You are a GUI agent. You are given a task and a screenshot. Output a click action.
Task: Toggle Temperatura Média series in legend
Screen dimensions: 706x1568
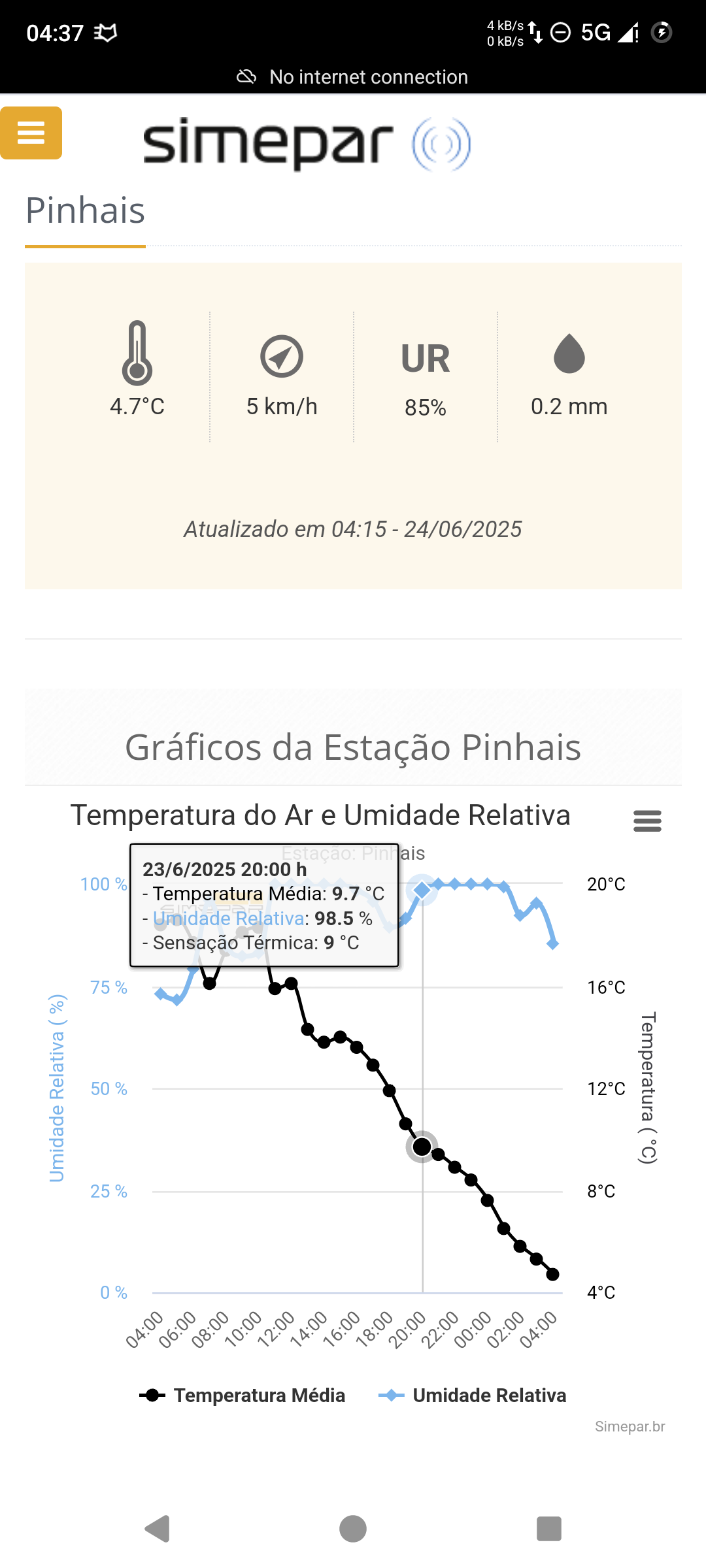[x=243, y=1396]
